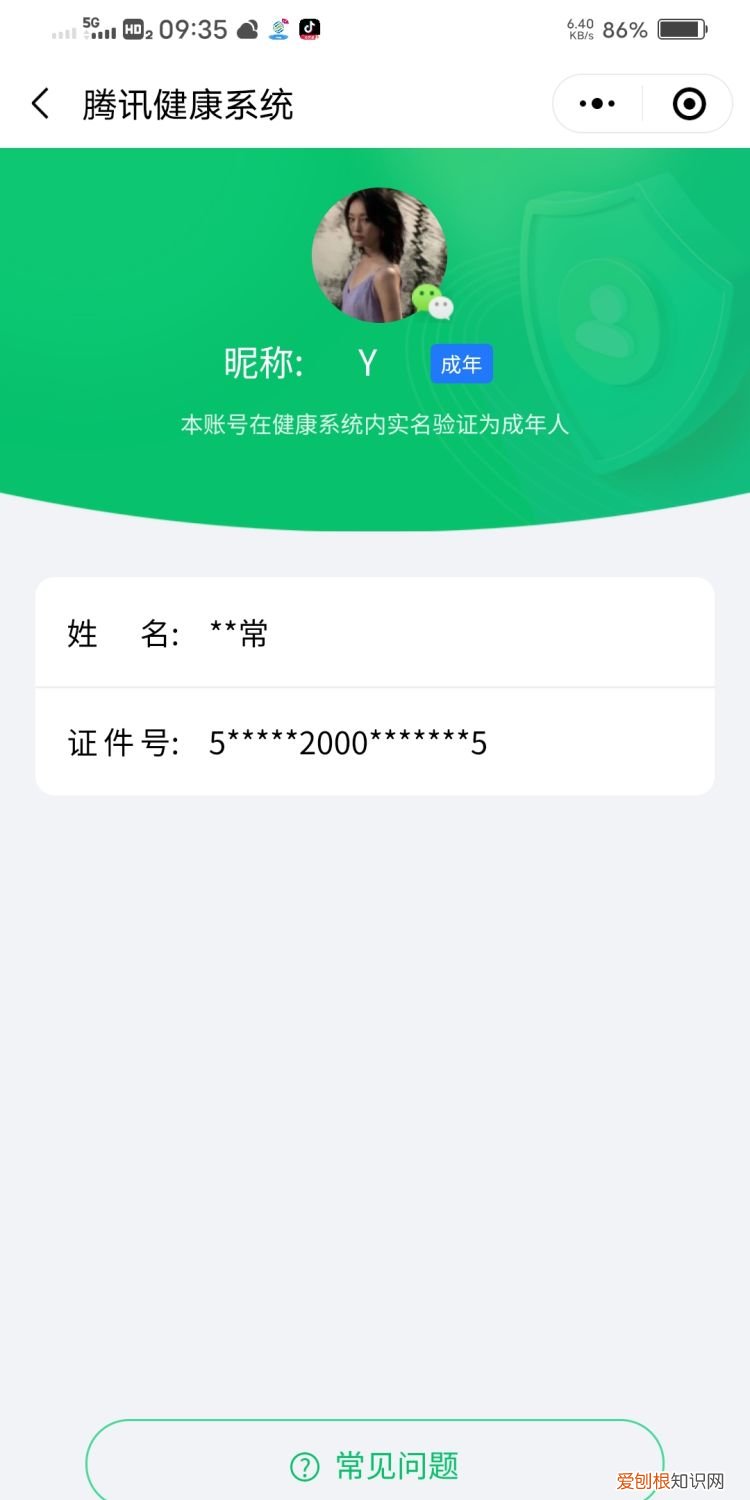Tap the 成年 adult verification badge

[x=461, y=364]
